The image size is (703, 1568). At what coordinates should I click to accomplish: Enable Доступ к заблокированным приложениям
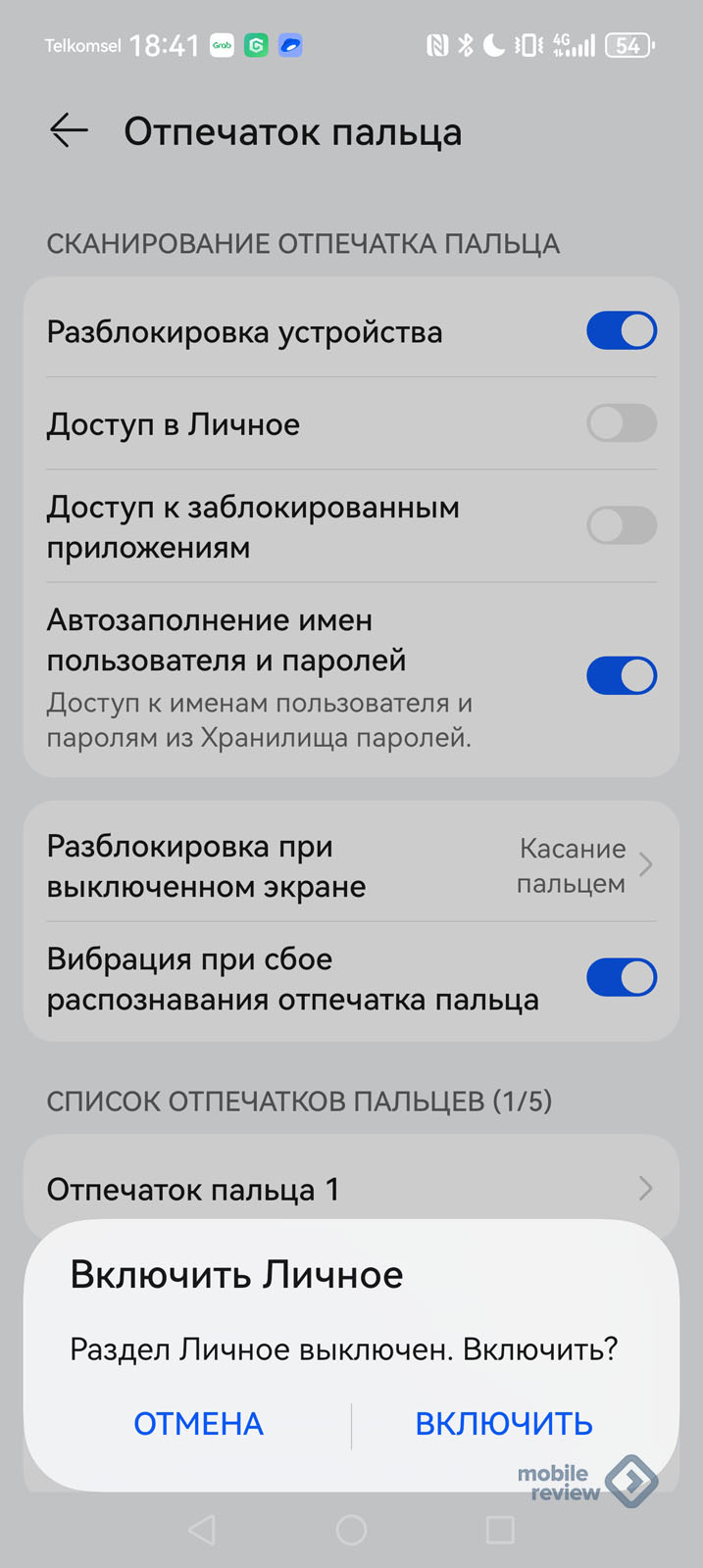pos(622,525)
